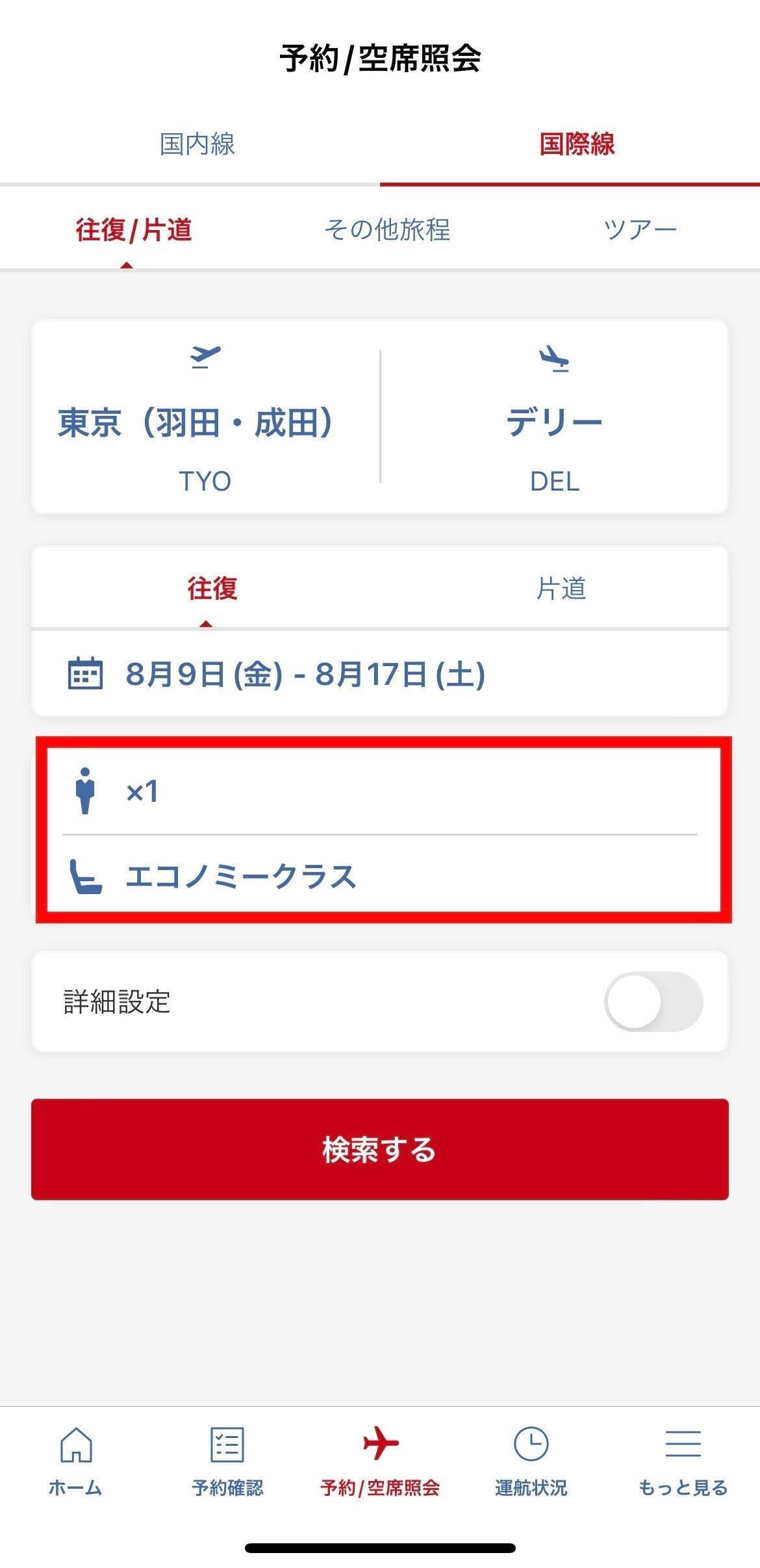Open 予約確認 in bottom navigation

pyautogui.click(x=227, y=1461)
